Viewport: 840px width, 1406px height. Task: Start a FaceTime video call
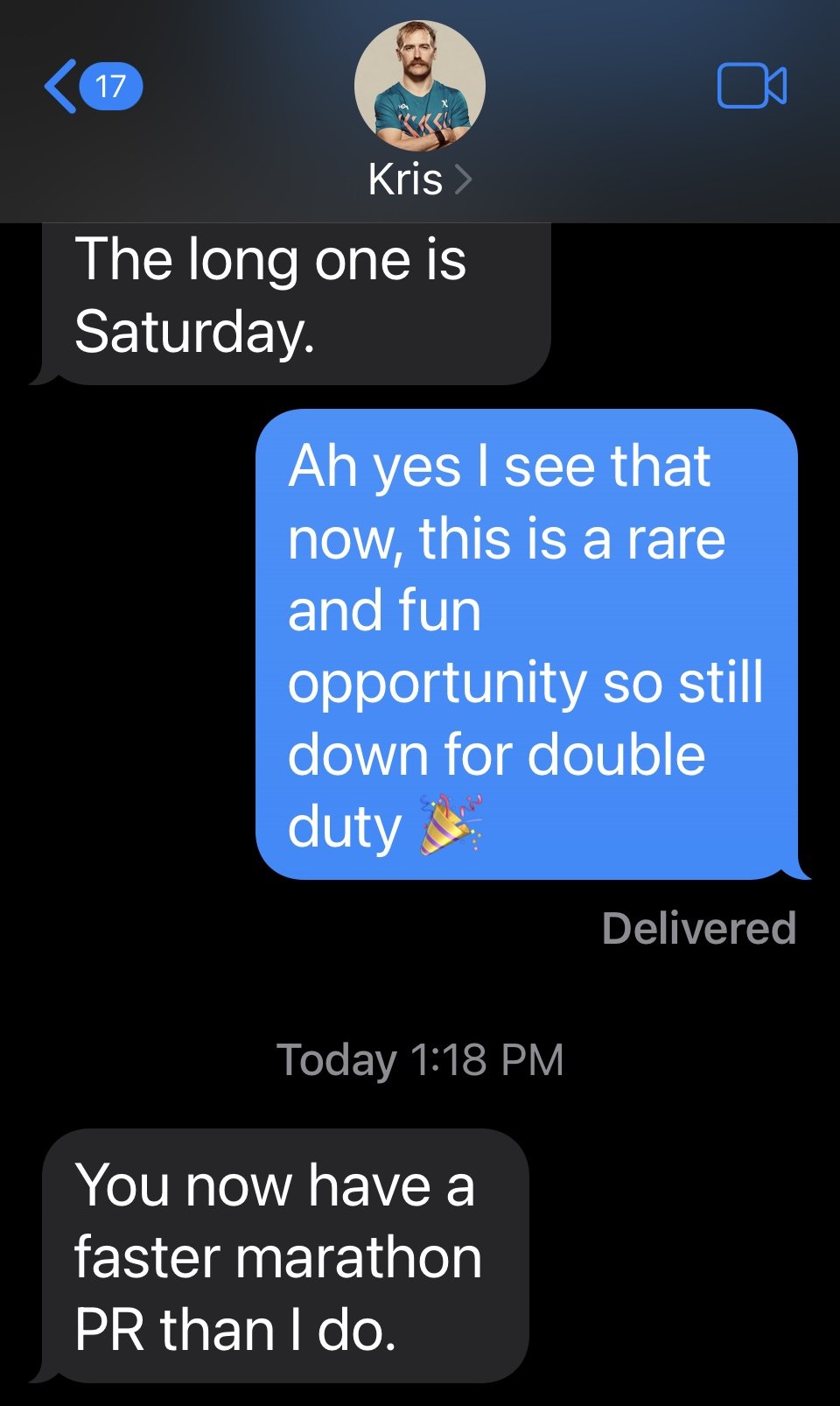click(x=752, y=86)
